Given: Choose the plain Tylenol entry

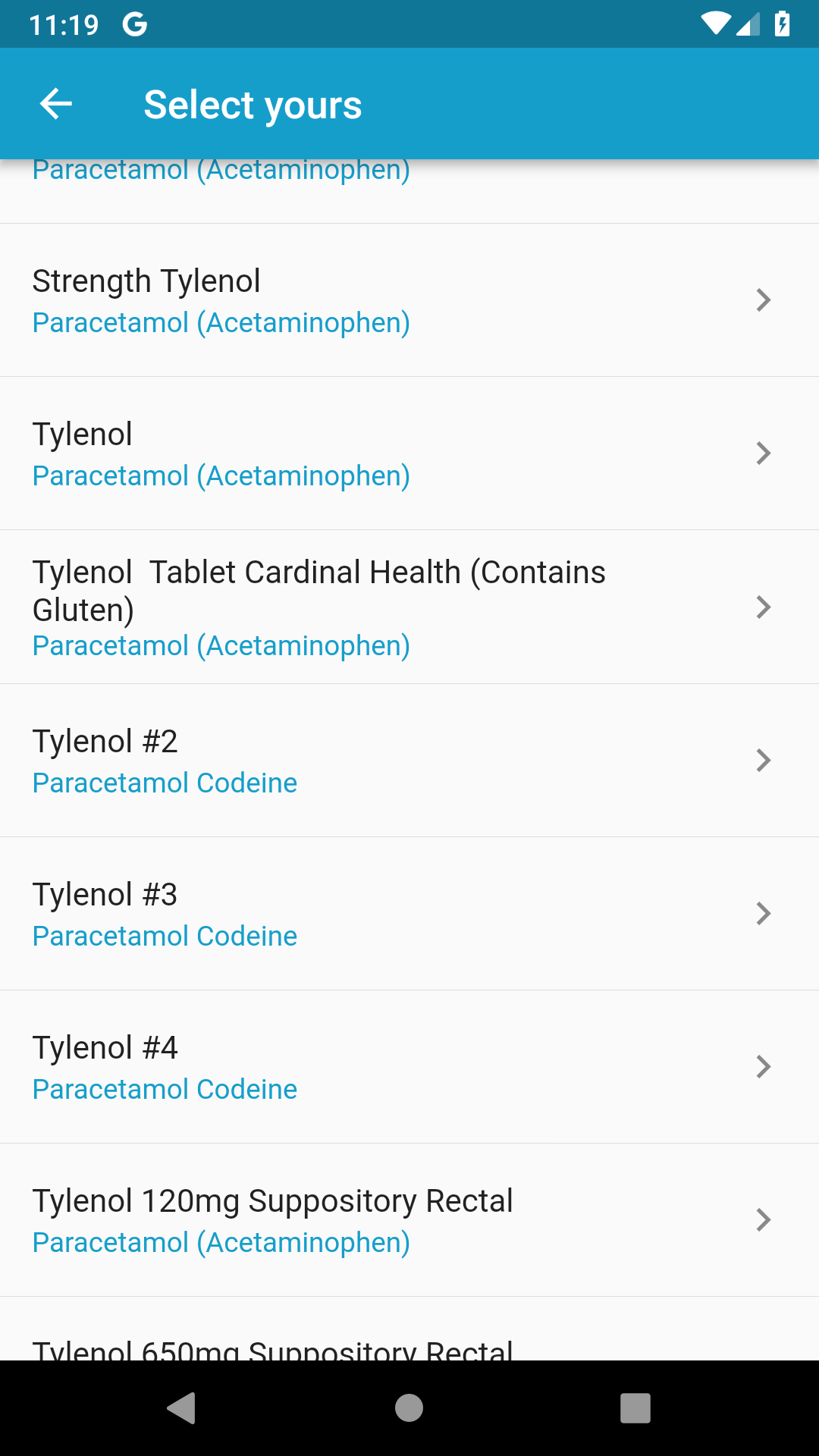Looking at the screenshot, I should (409, 453).
